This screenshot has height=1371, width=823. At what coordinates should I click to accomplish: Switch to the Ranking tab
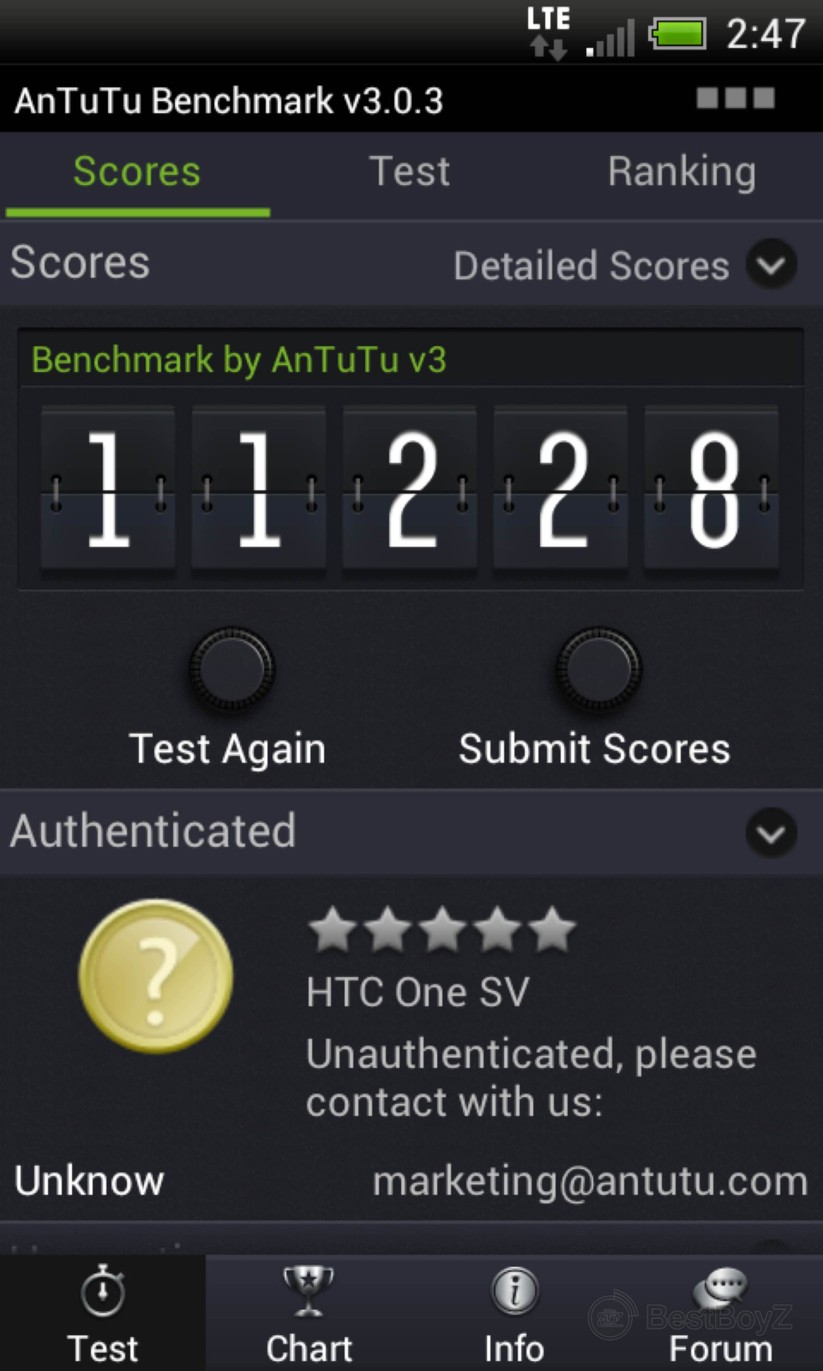(681, 172)
